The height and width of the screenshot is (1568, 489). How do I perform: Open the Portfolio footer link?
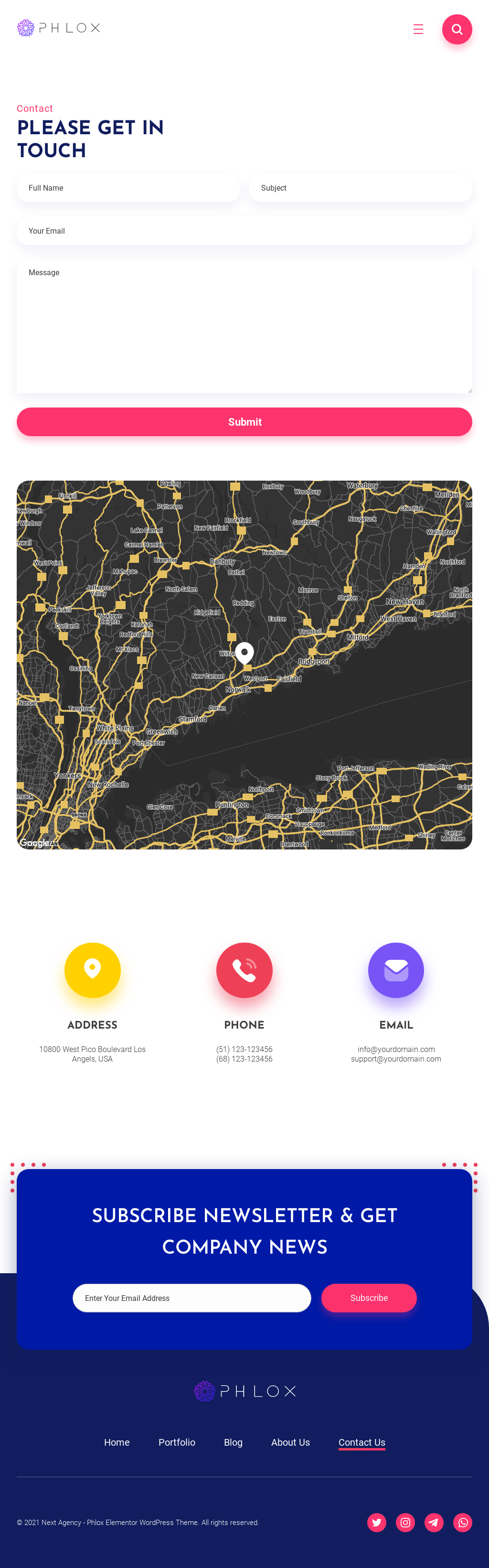[x=176, y=1442]
